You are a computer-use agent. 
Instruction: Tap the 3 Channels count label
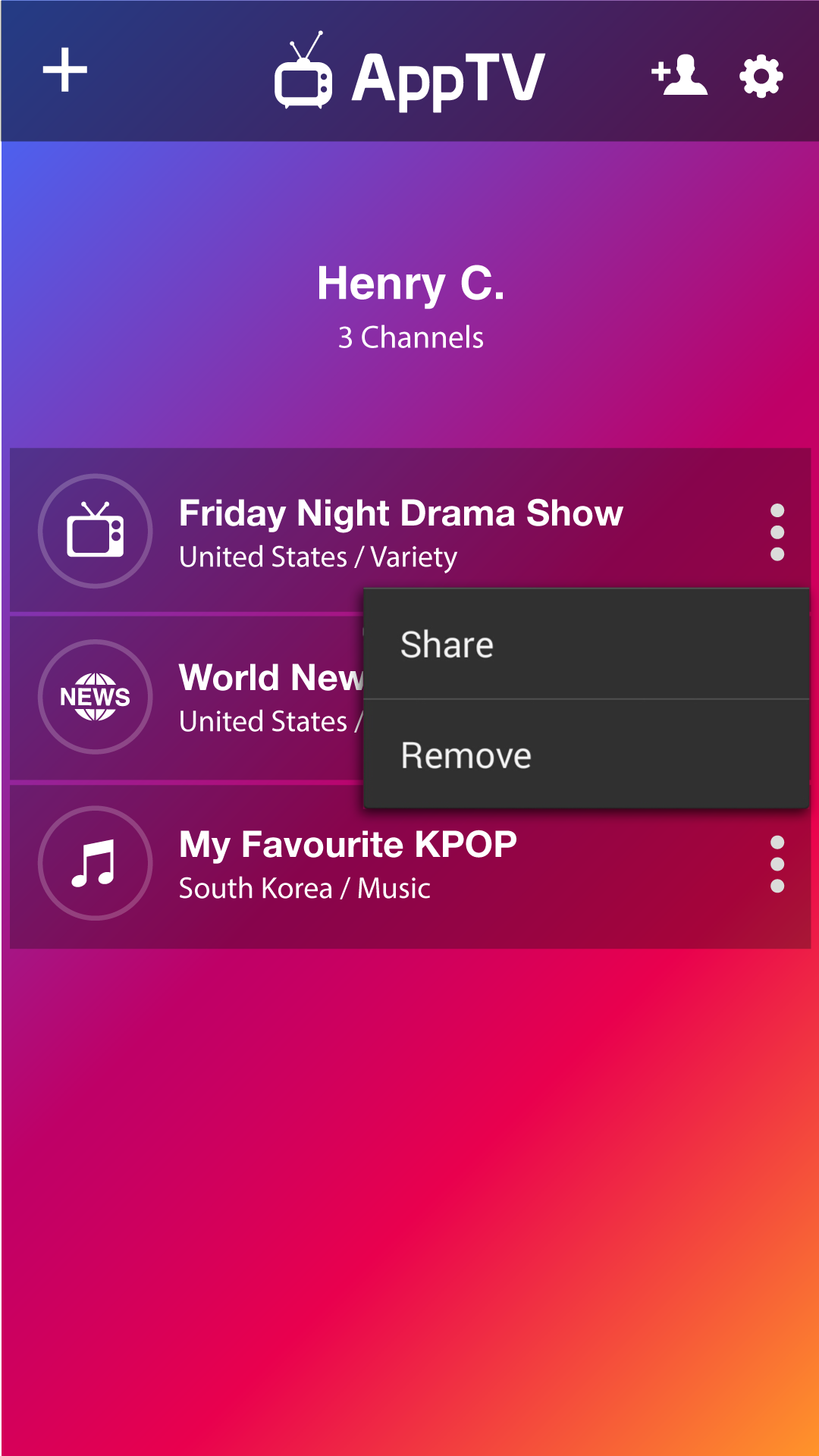tap(409, 337)
